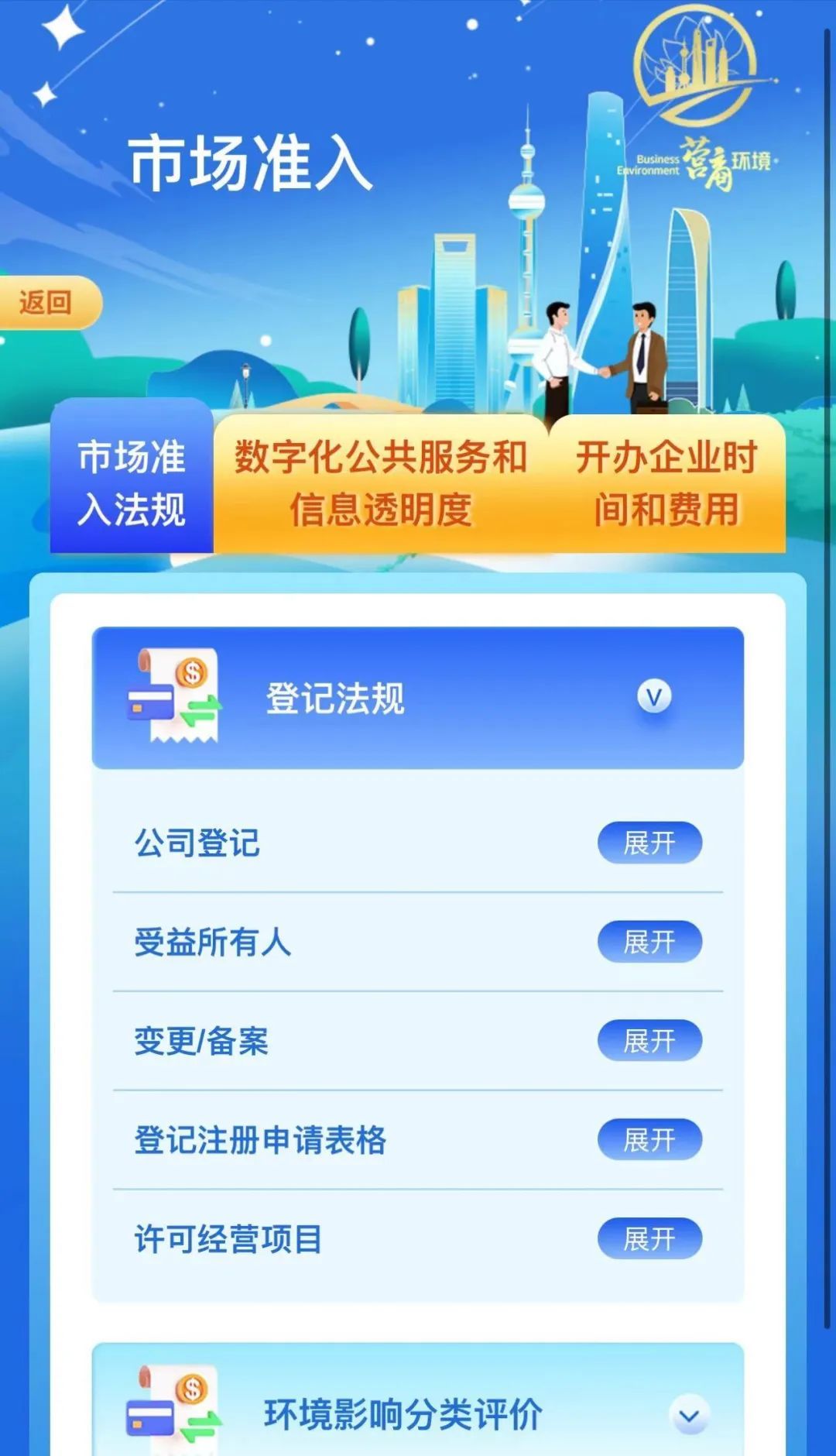Tap the 返回 back button
This screenshot has width=836, height=1456.
click(48, 302)
